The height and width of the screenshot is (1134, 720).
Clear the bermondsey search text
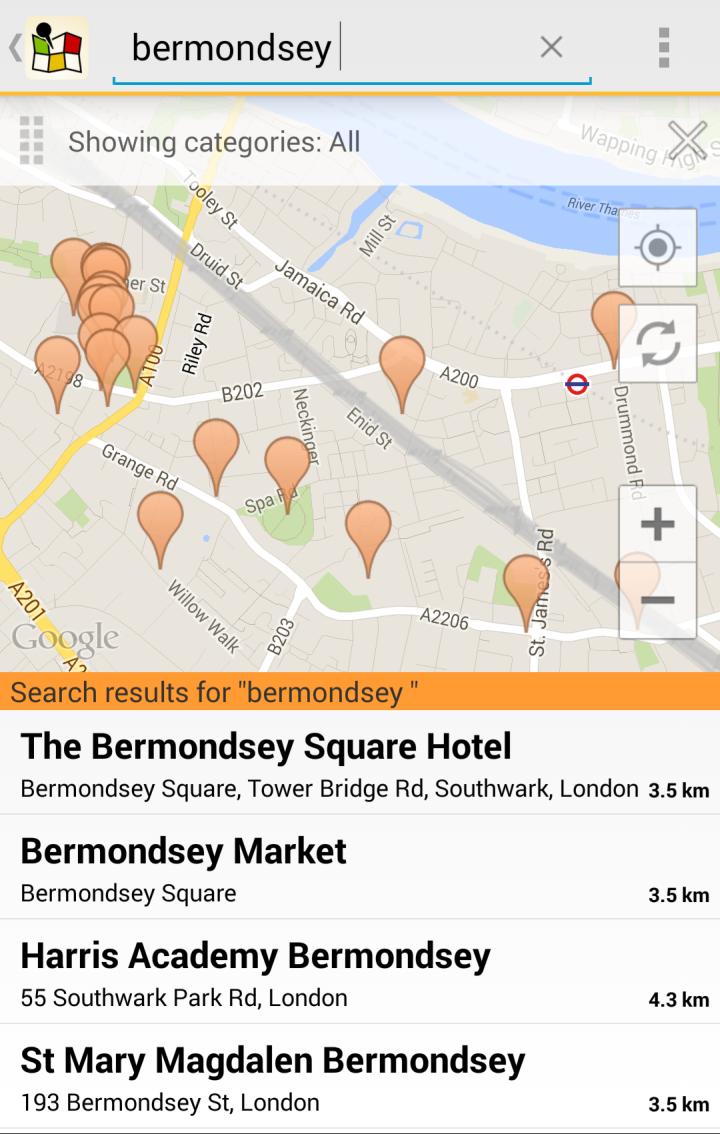coord(551,47)
